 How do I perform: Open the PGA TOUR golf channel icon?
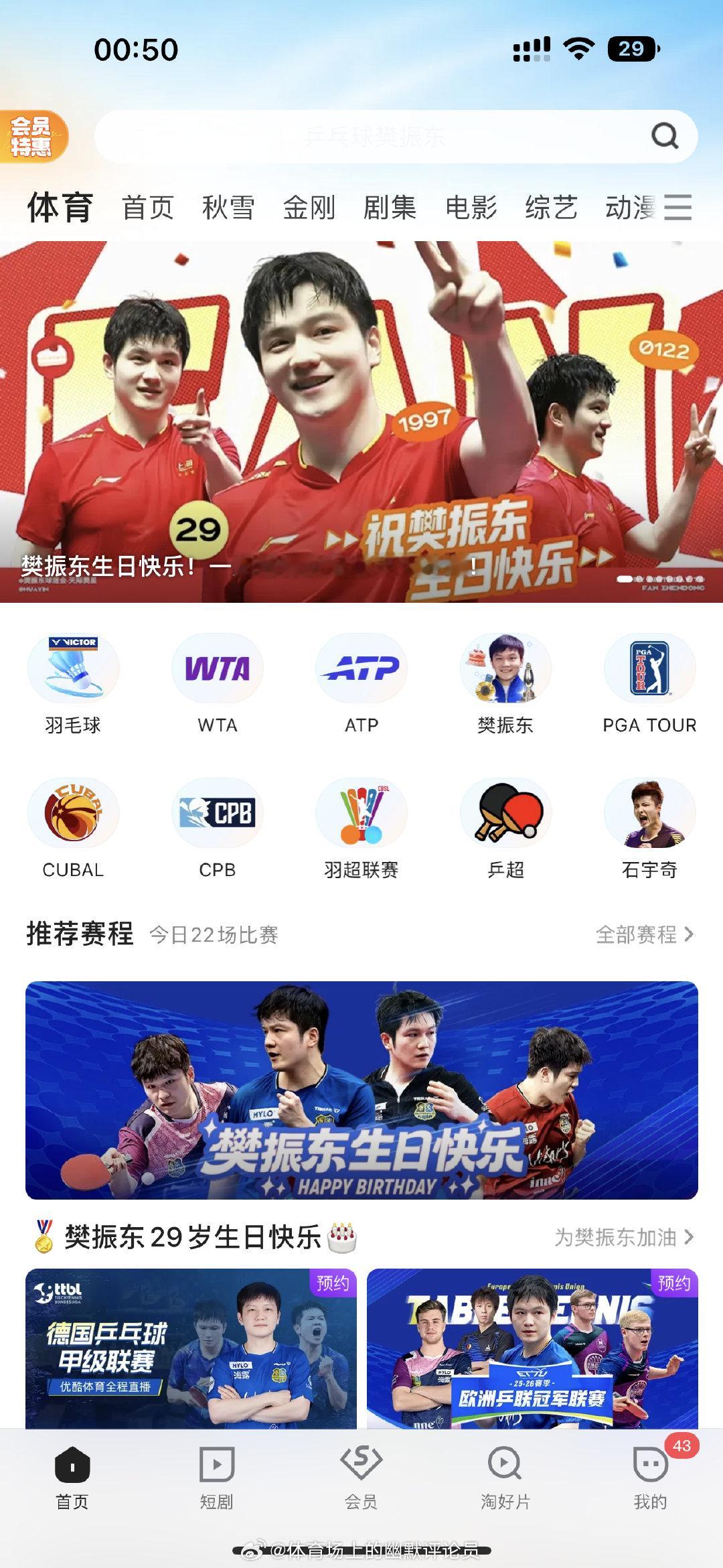(648, 668)
